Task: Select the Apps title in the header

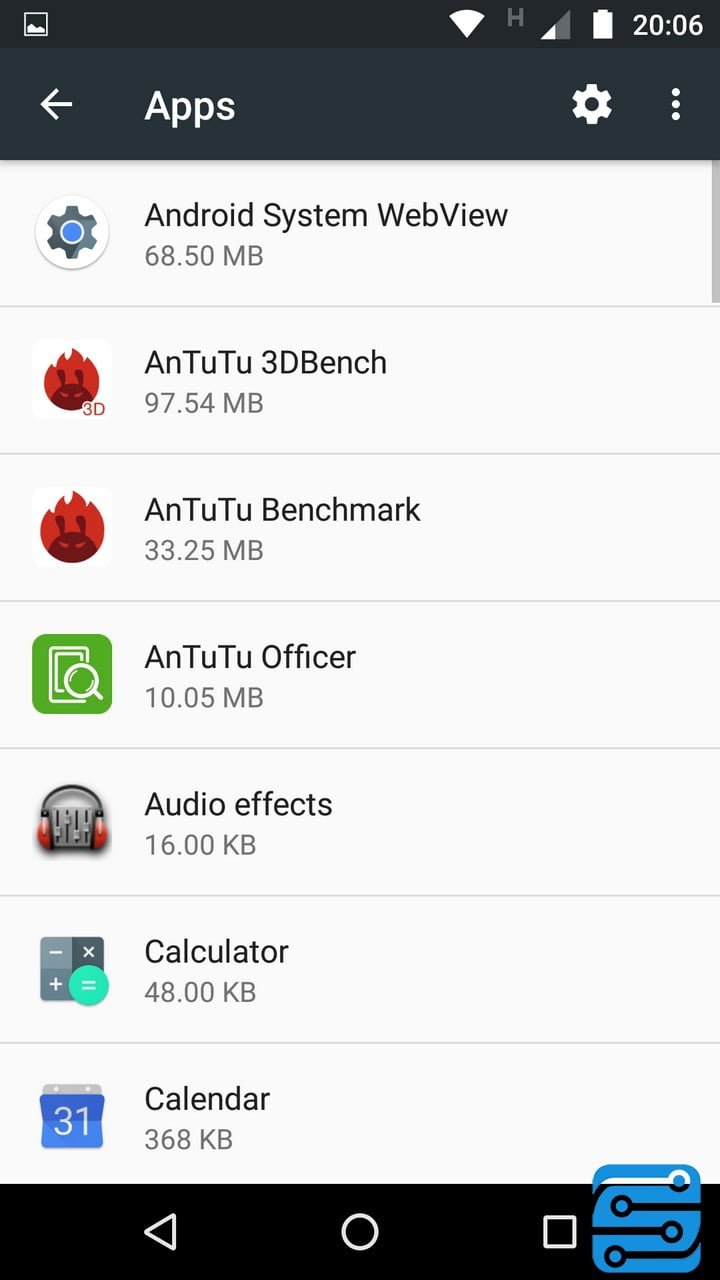Action: (x=190, y=105)
